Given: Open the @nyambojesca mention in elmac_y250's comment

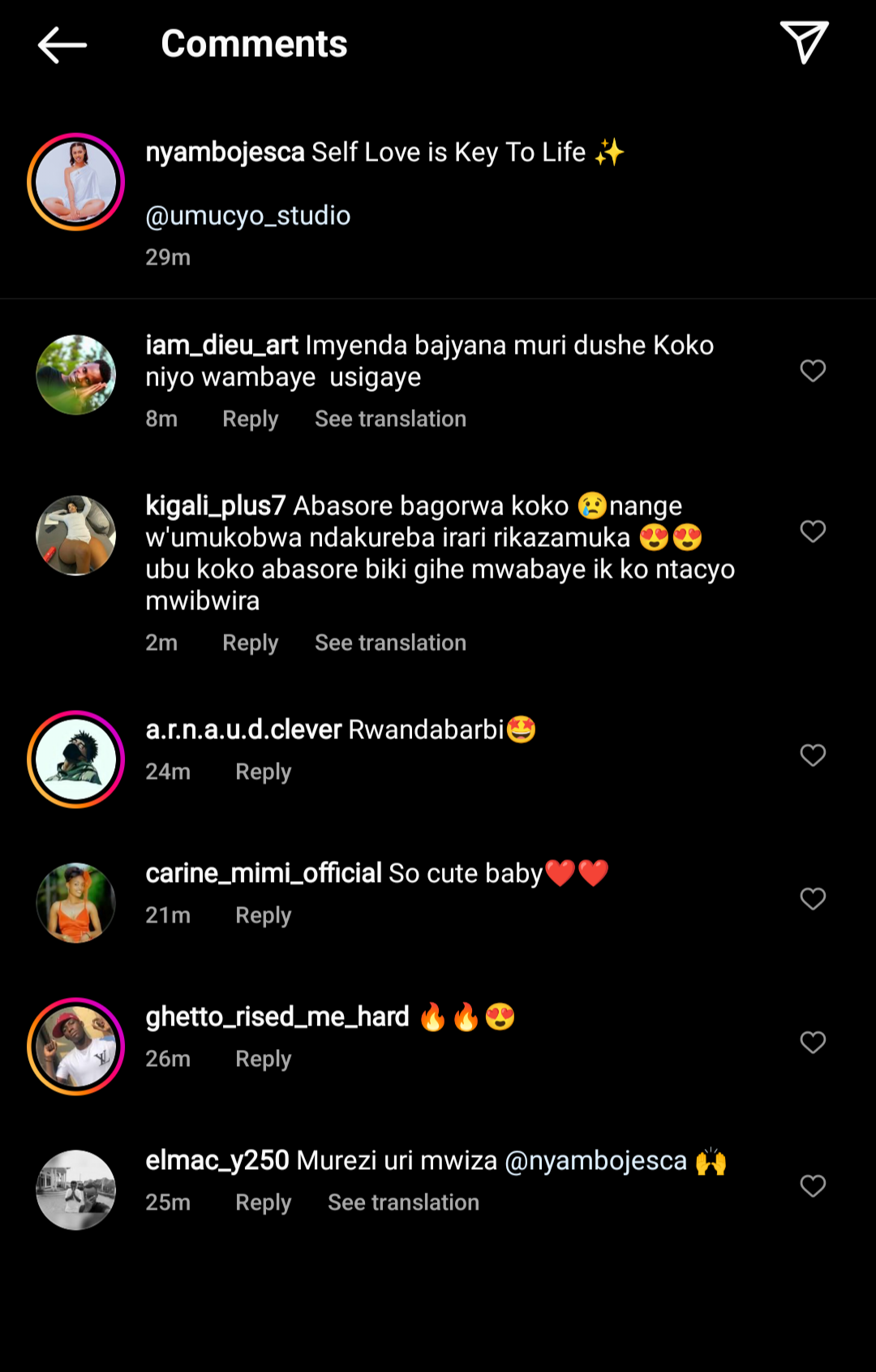Looking at the screenshot, I should [595, 1161].
